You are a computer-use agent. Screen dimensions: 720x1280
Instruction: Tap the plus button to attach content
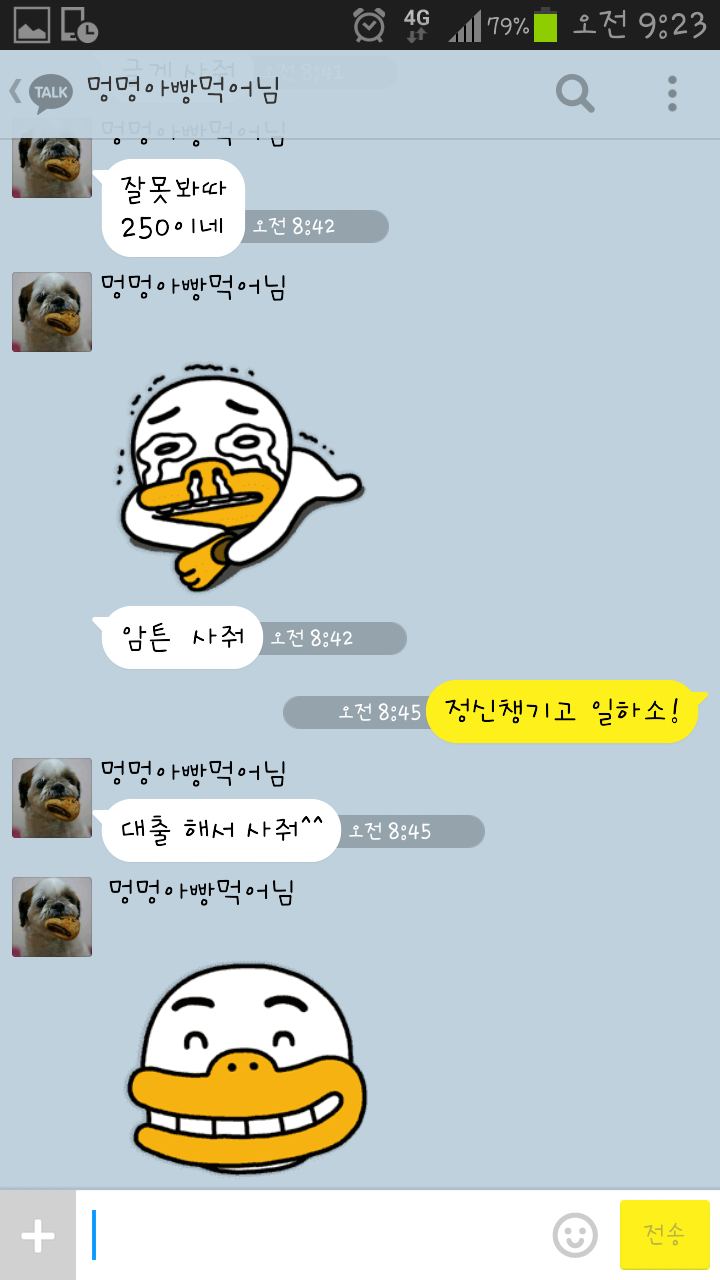[x=38, y=1236]
